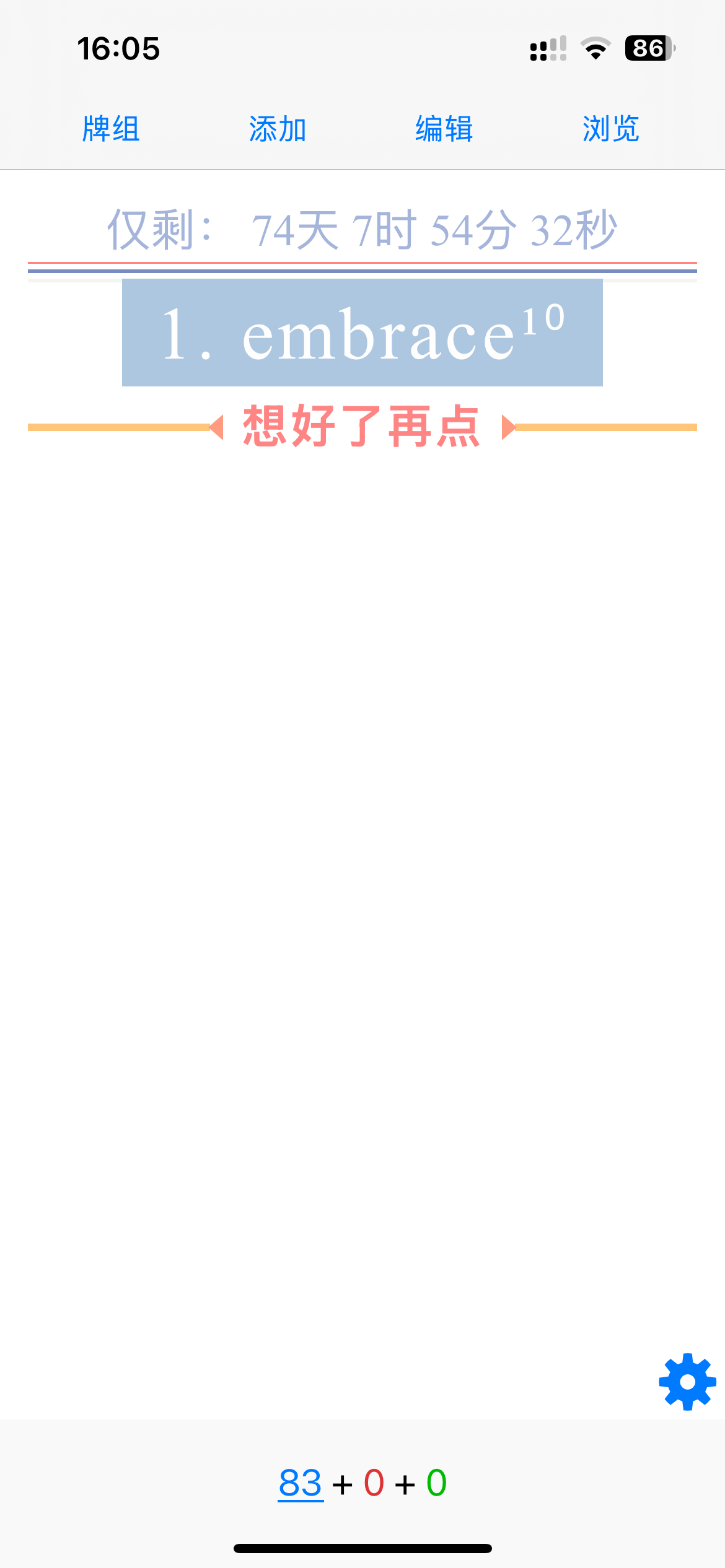The width and height of the screenshot is (725, 1568).
Task: Open the 浏览 card browser
Action: [x=611, y=129]
